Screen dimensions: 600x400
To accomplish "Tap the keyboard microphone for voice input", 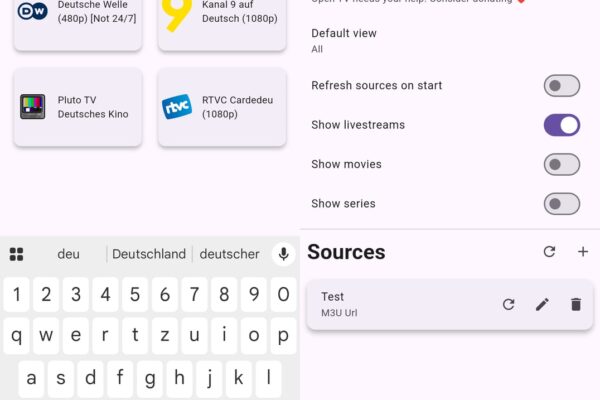I will point(284,254).
